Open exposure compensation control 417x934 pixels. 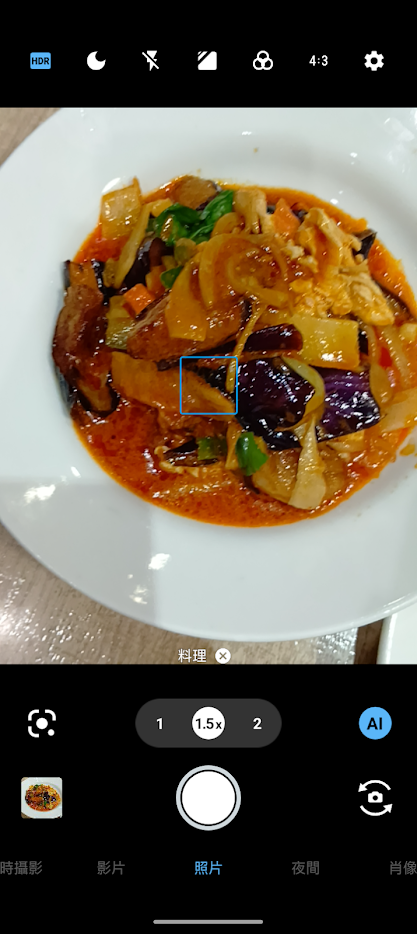[x=207, y=61]
